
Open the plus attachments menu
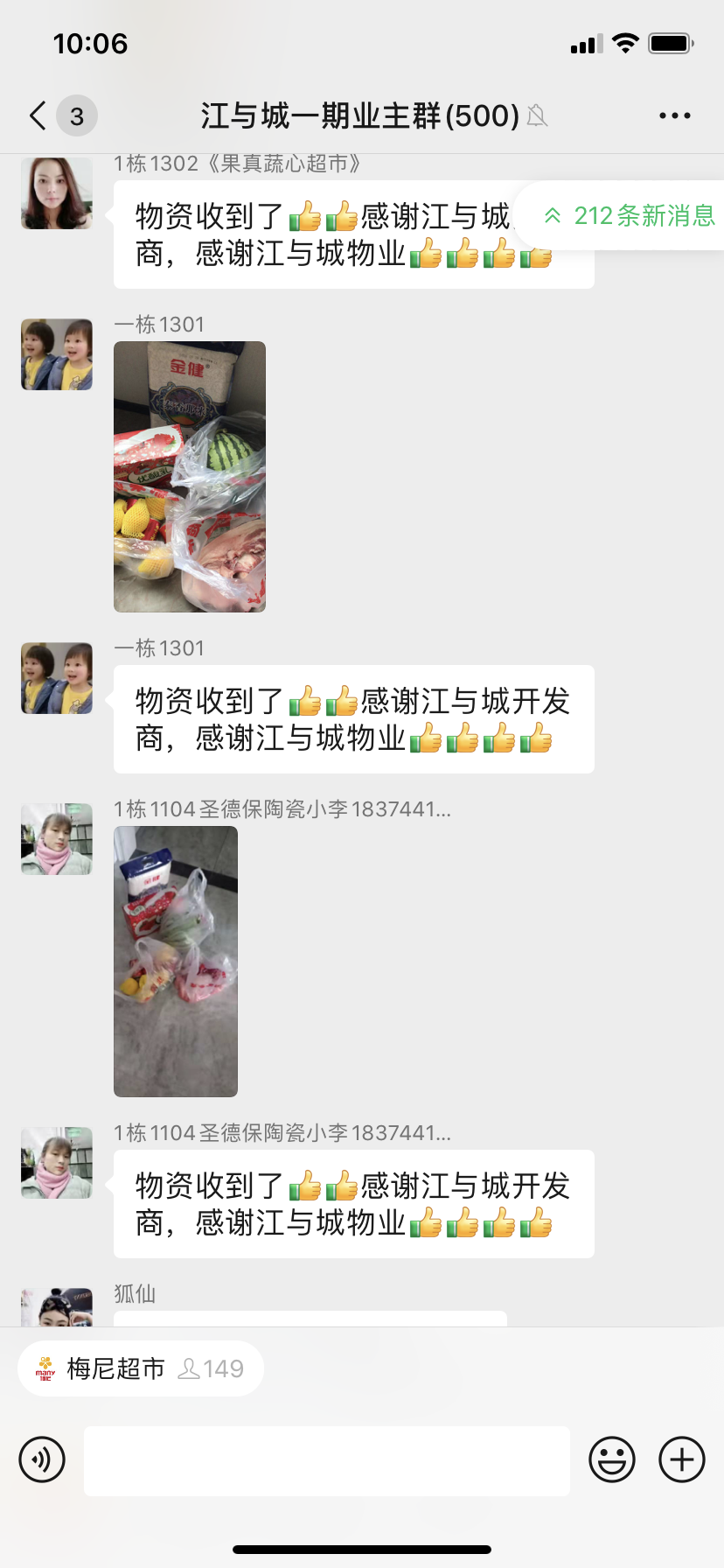click(x=682, y=1459)
